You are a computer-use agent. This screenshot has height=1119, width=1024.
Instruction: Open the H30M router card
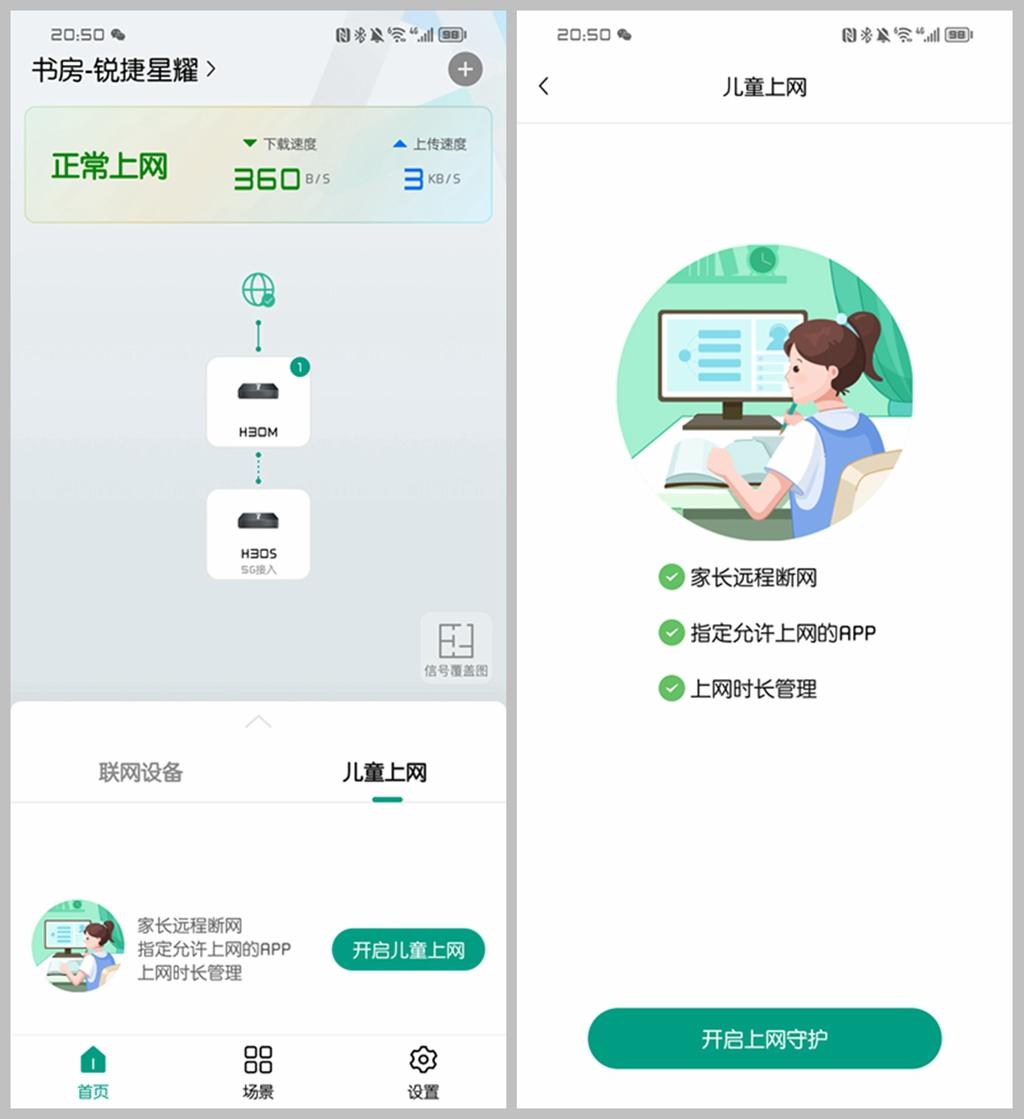[258, 402]
